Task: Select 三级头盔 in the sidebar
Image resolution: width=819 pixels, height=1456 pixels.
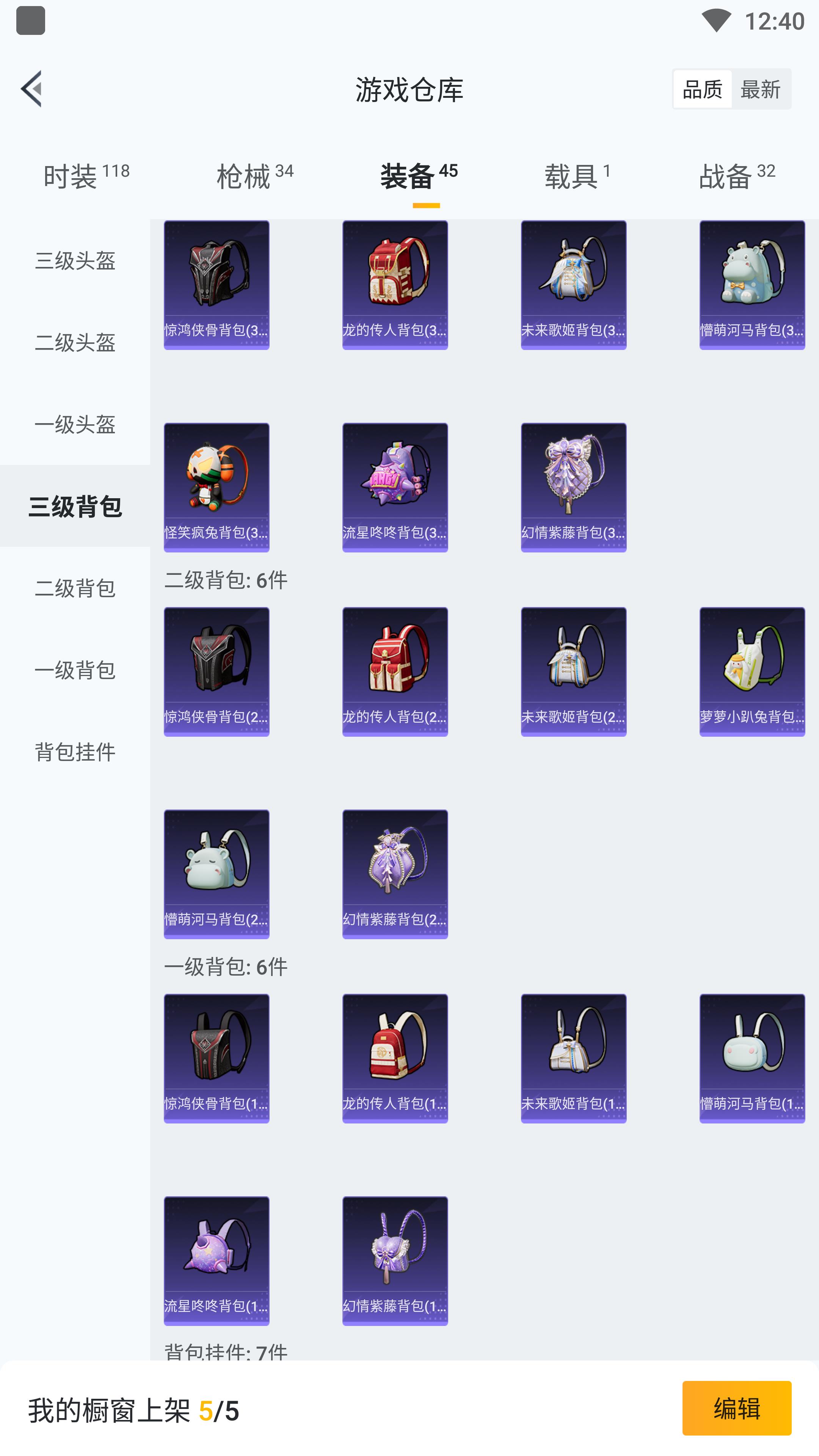Action: 75,260
